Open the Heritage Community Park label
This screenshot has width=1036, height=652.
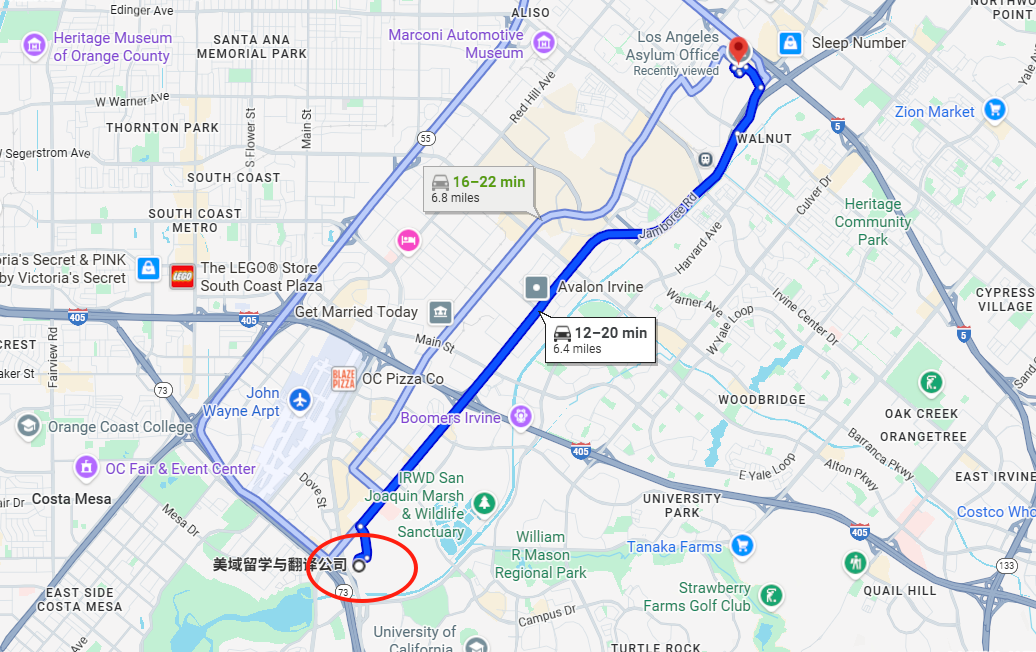(872, 222)
